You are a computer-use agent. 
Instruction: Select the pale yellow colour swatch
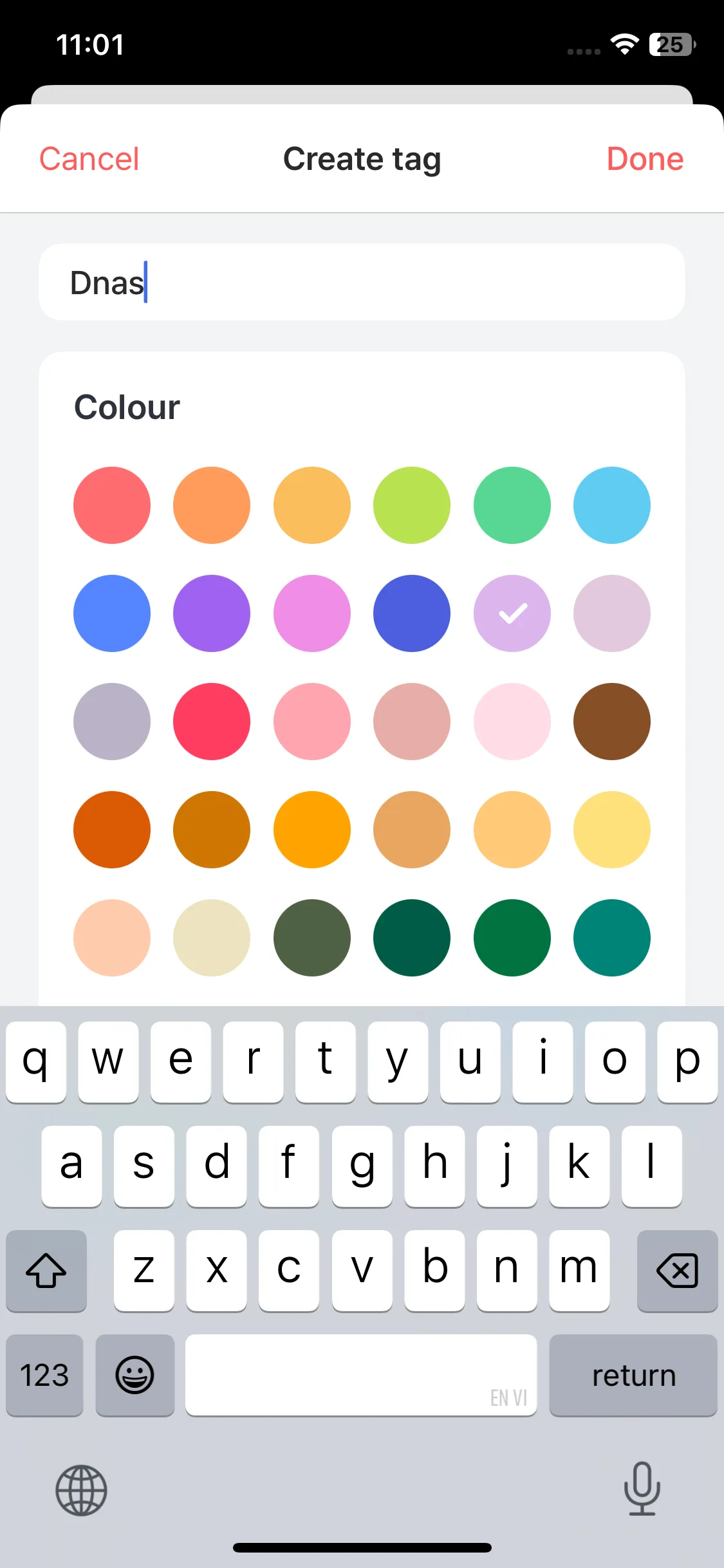click(611, 830)
